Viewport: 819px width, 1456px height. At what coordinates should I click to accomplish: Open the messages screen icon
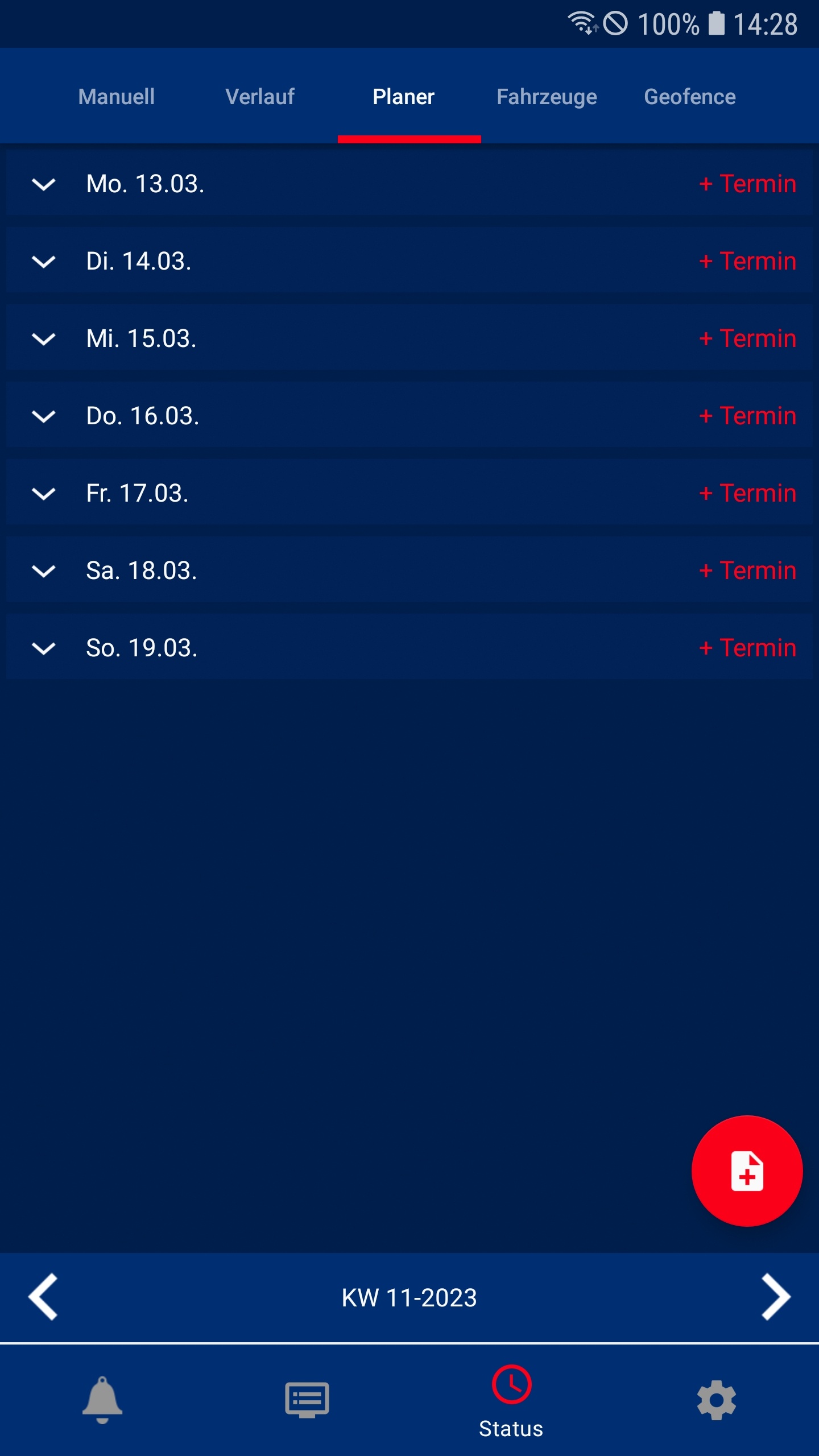(307, 1400)
